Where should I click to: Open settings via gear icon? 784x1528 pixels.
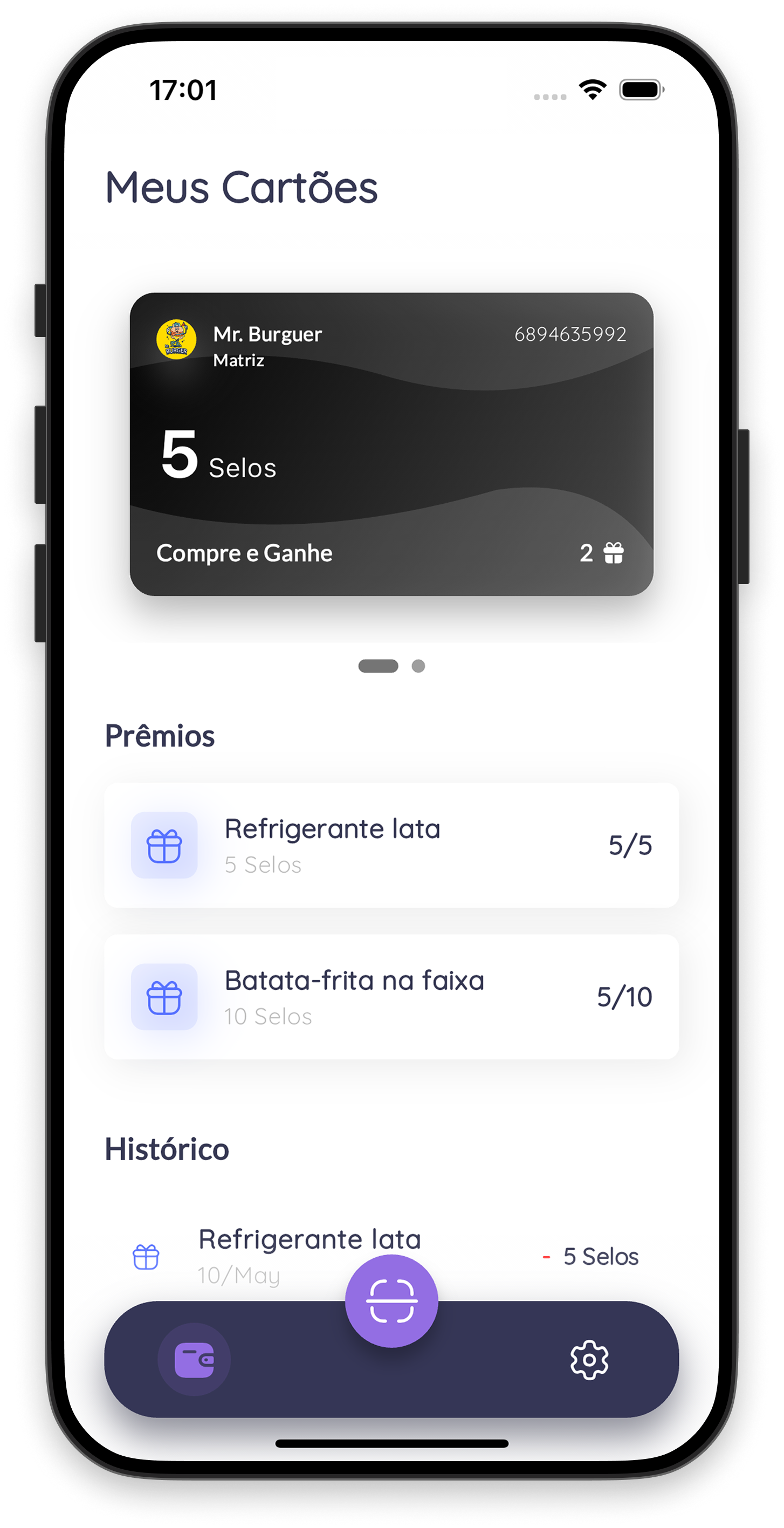point(589,1361)
